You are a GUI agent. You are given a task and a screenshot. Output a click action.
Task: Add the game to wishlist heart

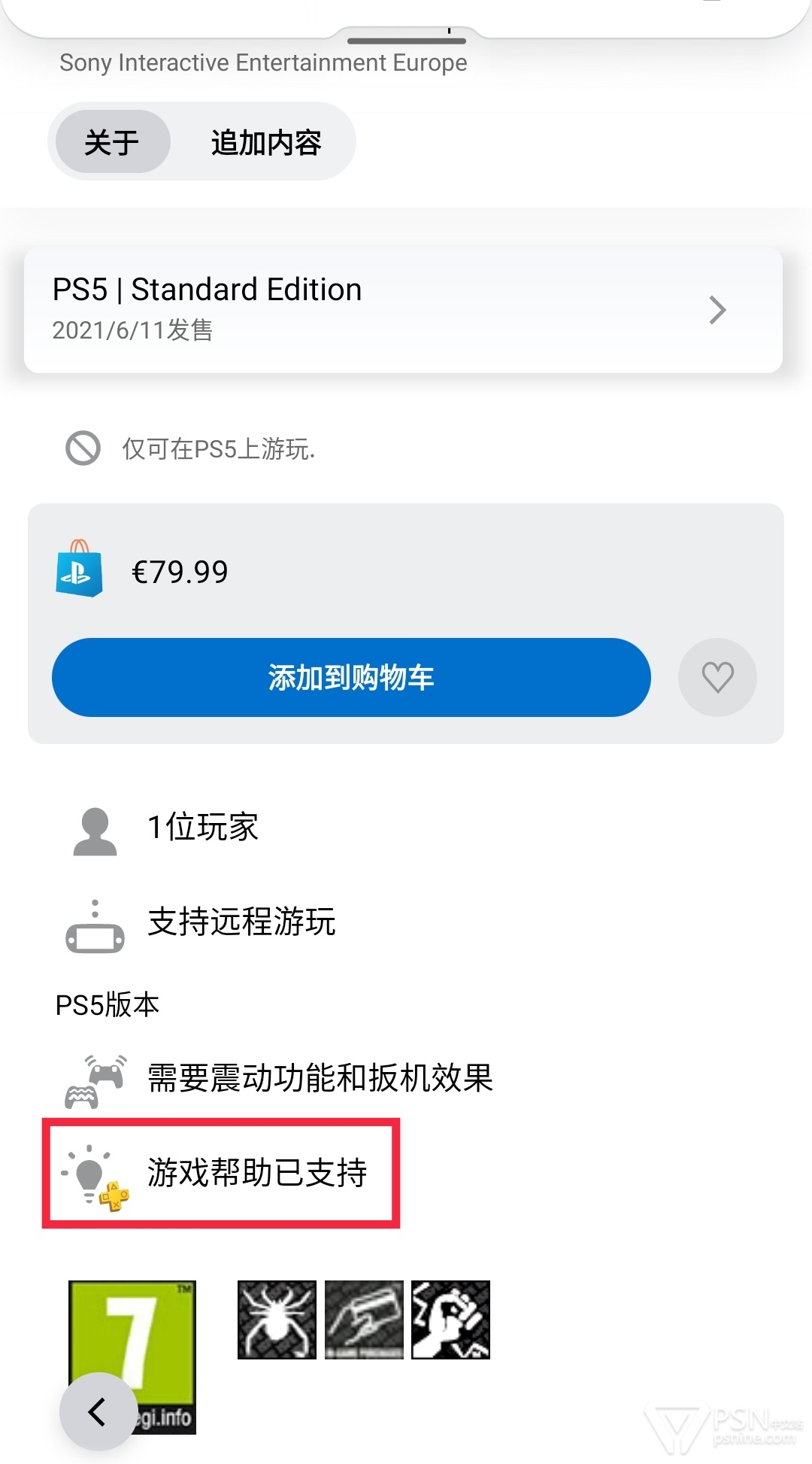pos(717,677)
